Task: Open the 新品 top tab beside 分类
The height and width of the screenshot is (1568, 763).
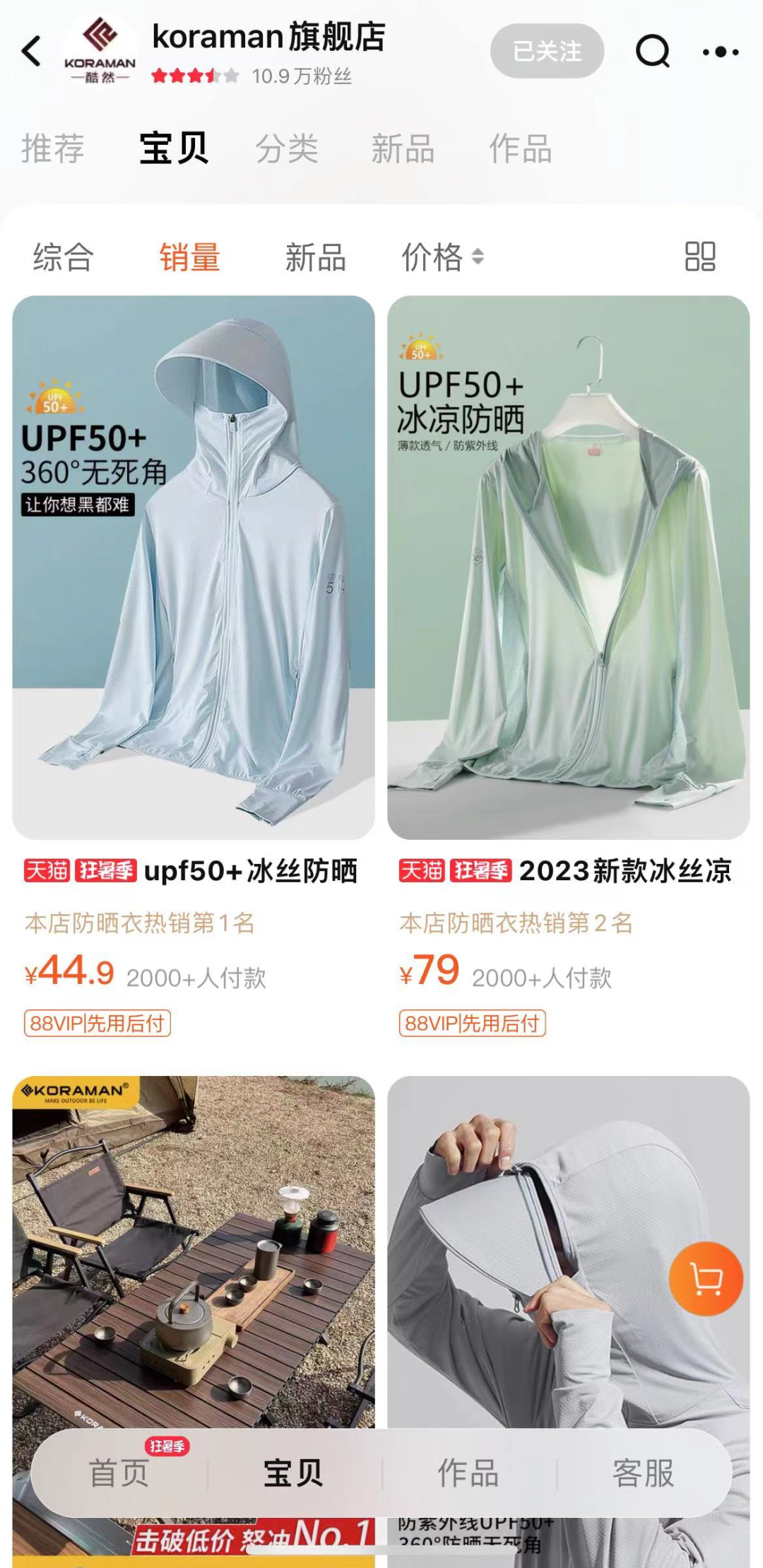Action: [x=403, y=149]
